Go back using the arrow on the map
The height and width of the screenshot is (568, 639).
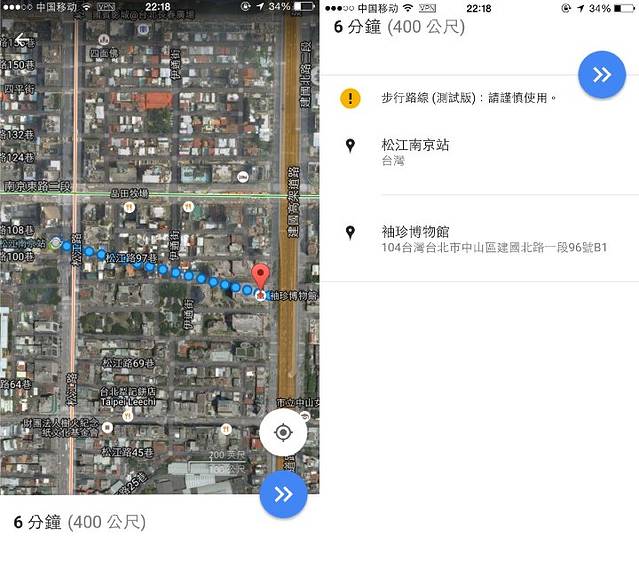tap(22, 40)
